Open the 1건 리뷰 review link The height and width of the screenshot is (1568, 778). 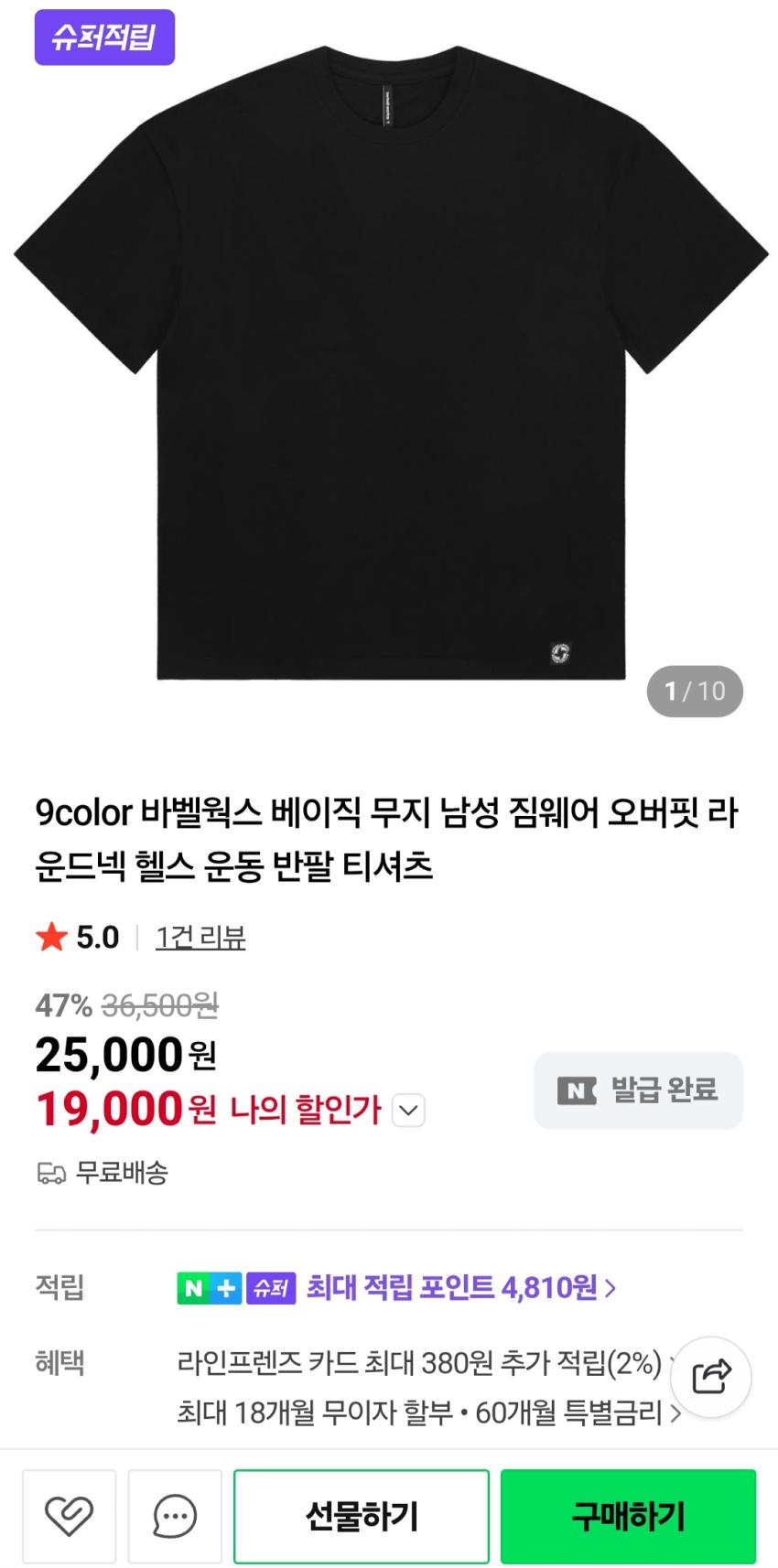200,938
